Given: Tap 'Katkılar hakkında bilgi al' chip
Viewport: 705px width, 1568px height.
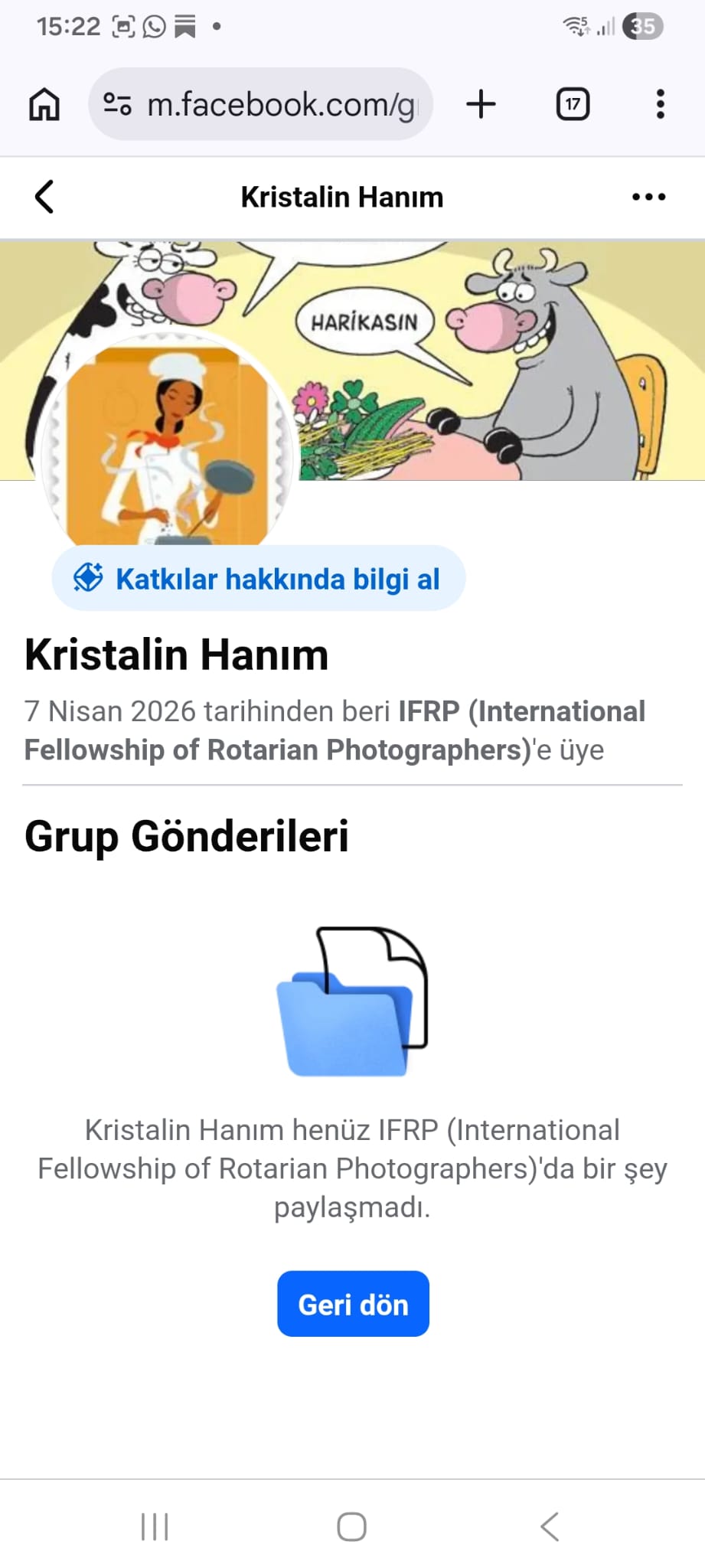Looking at the screenshot, I should point(259,579).
